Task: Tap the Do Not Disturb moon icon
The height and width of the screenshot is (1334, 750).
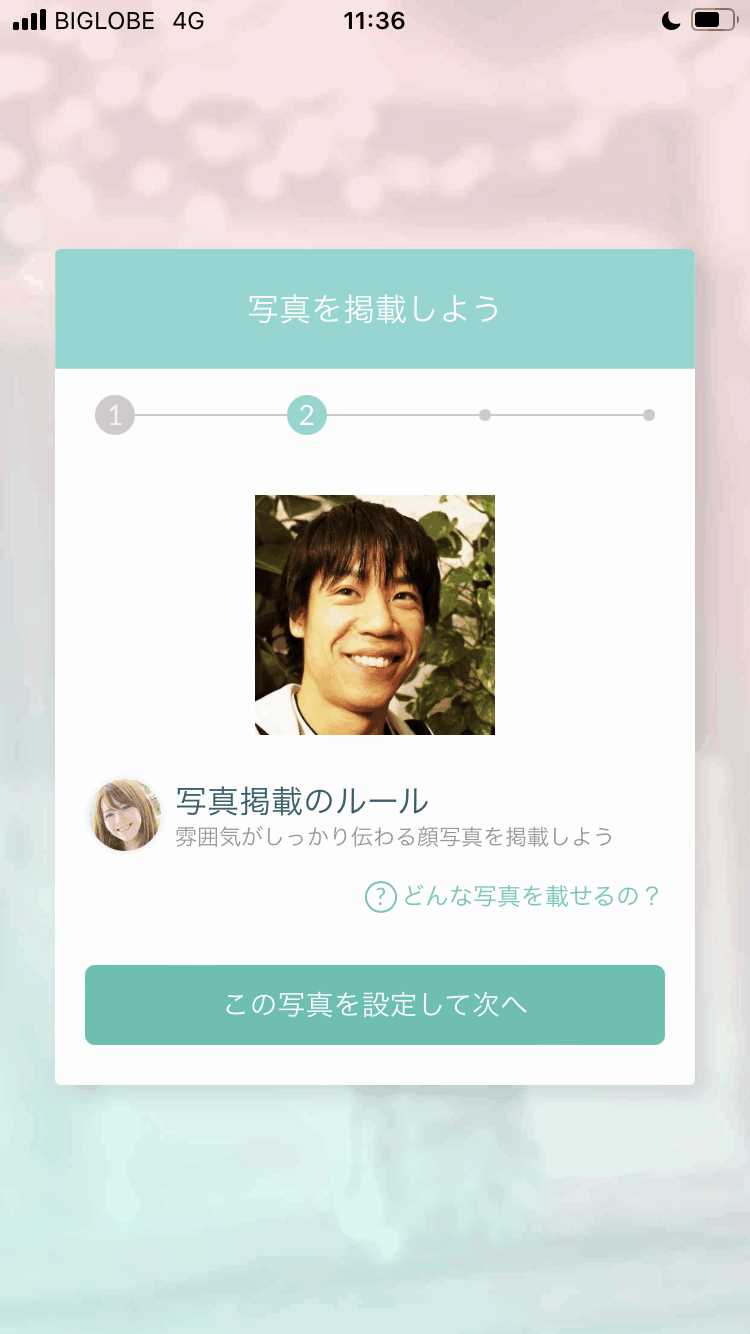Action: click(x=672, y=20)
